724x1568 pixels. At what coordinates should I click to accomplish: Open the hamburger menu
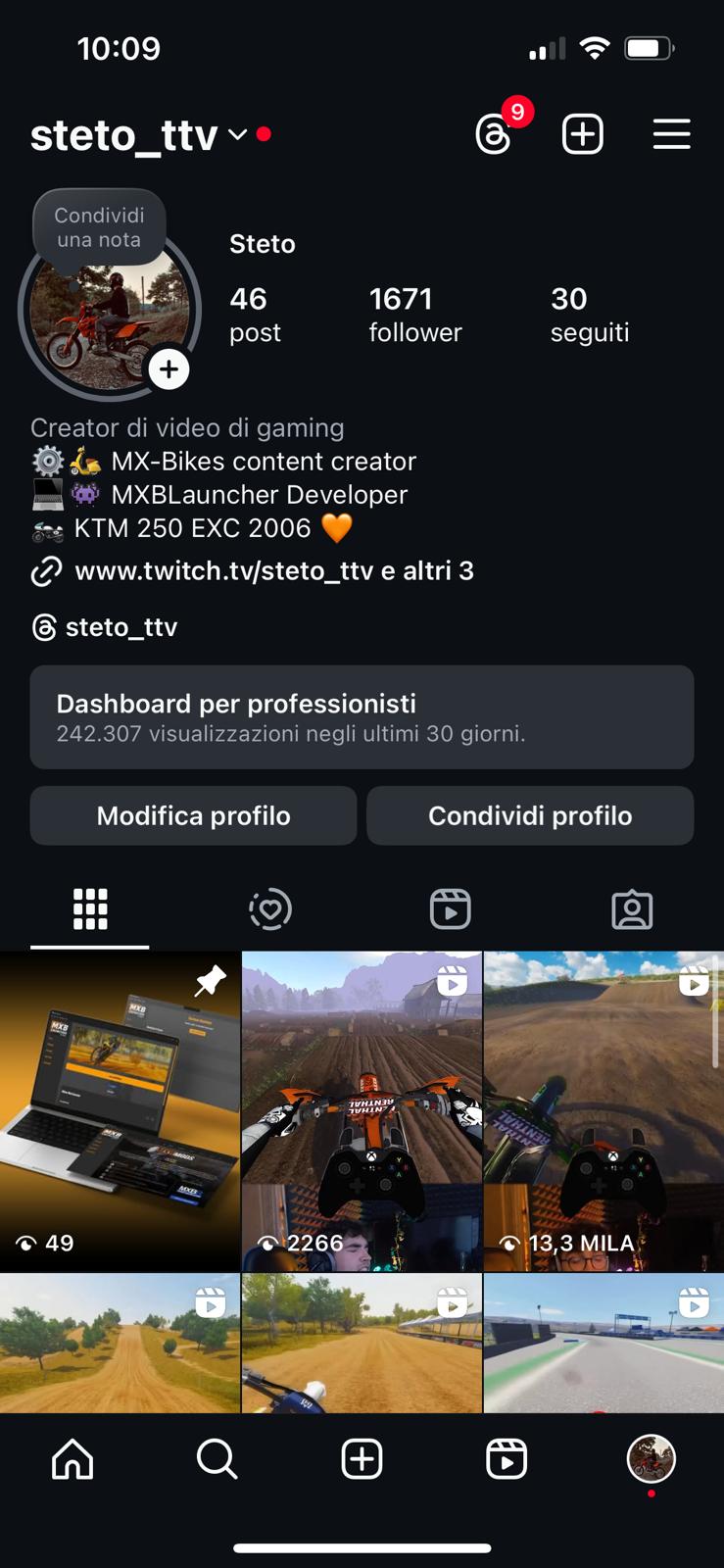coord(672,134)
